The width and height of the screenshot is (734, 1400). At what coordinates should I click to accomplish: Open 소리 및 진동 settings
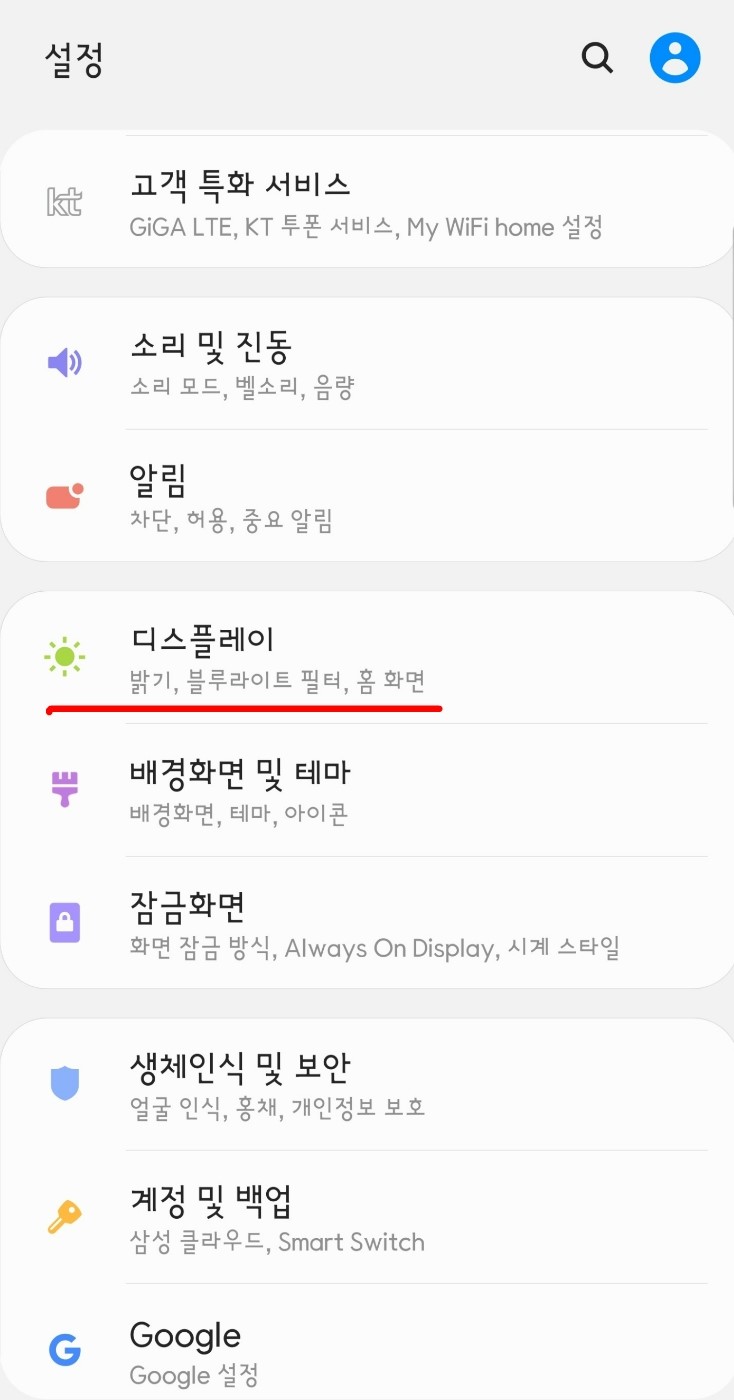pos(367,363)
